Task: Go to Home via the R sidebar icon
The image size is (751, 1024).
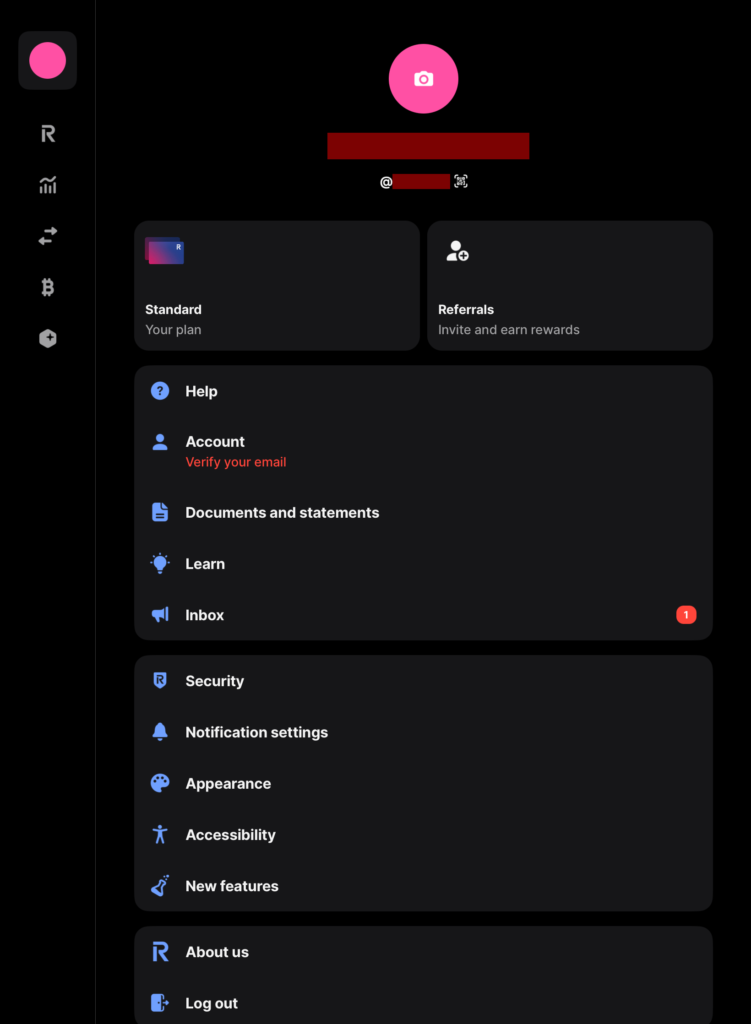Action: click(x=47, y=134)
